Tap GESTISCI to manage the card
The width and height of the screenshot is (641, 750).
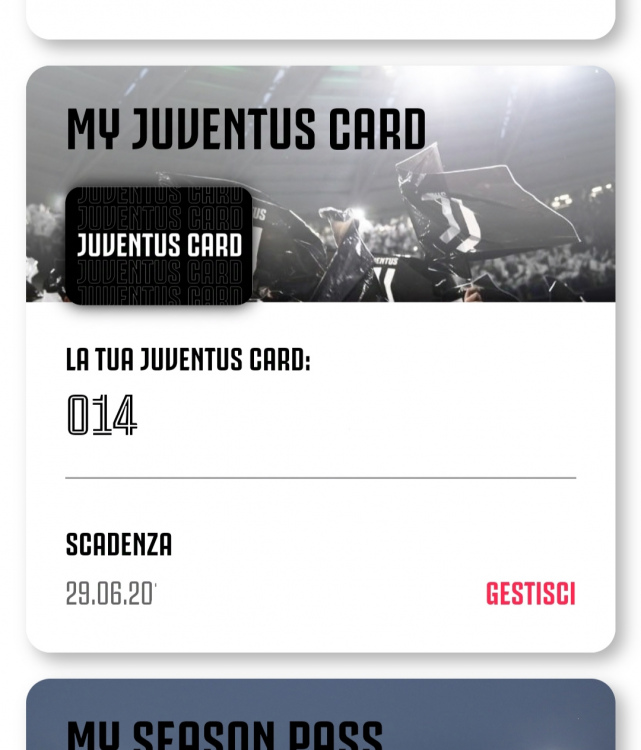(x=530, y=594)
